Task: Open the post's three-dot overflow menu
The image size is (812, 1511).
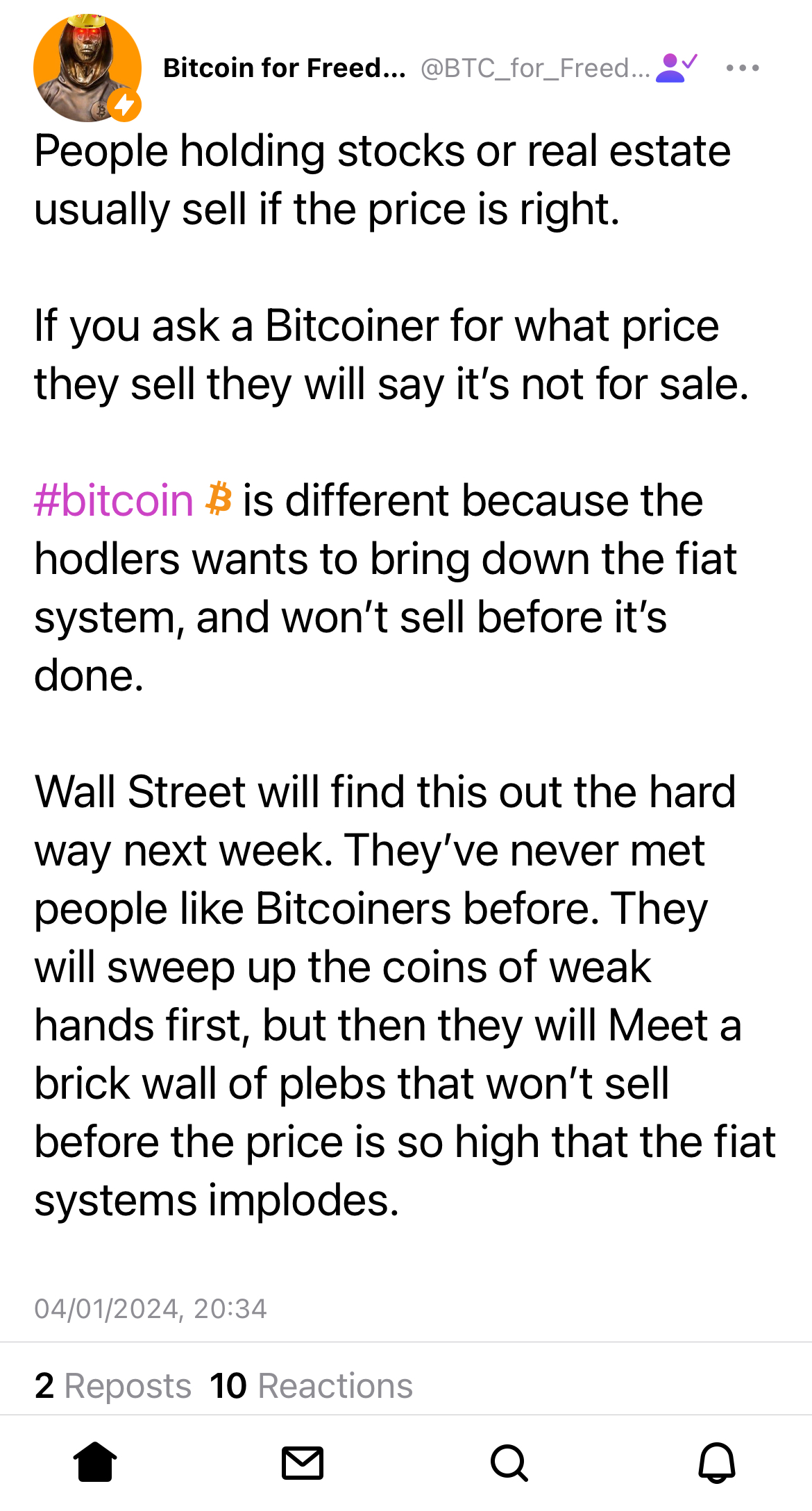Action: [x=742, y=68]
